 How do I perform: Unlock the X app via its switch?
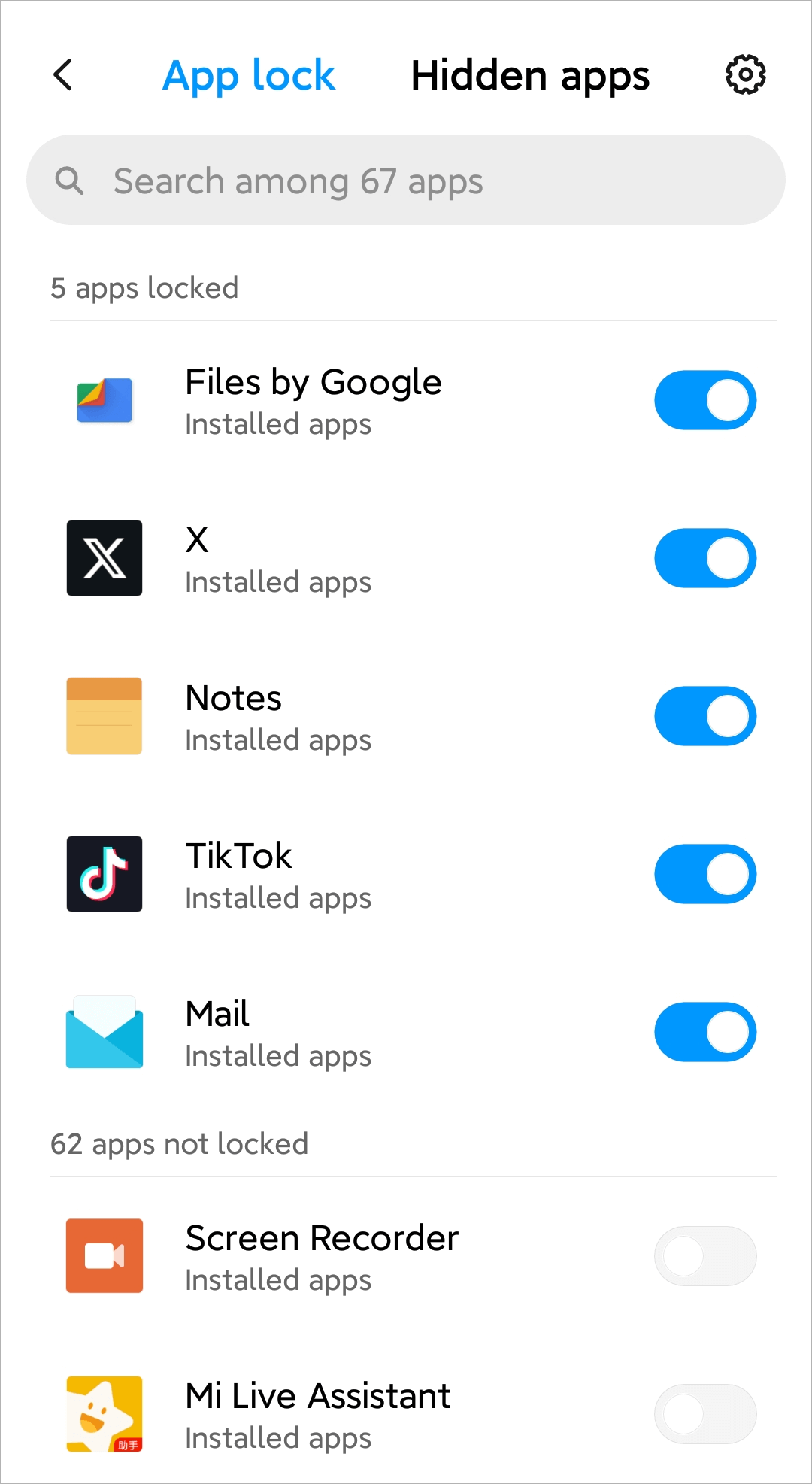tap(704, 558)
